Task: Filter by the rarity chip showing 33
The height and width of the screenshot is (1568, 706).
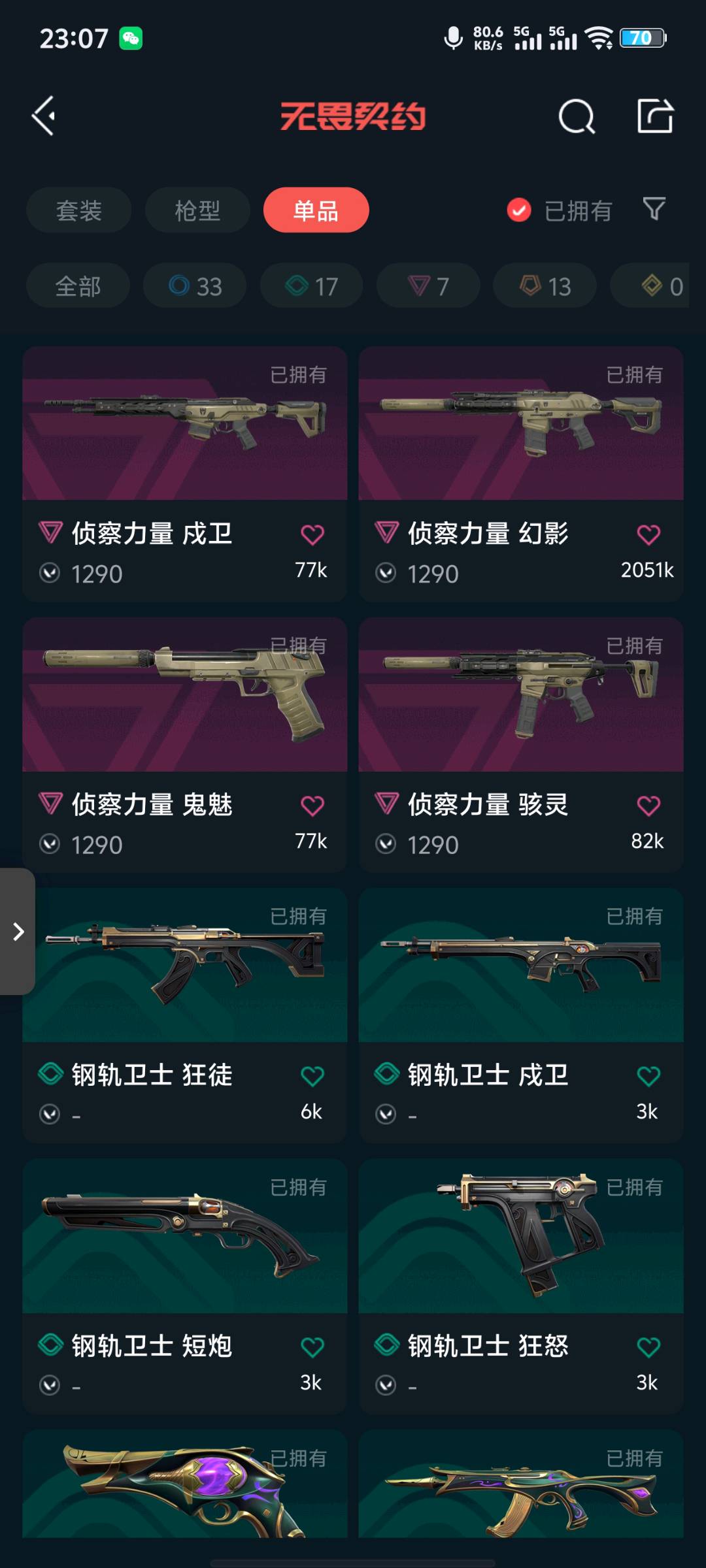Action: point(195,286)
